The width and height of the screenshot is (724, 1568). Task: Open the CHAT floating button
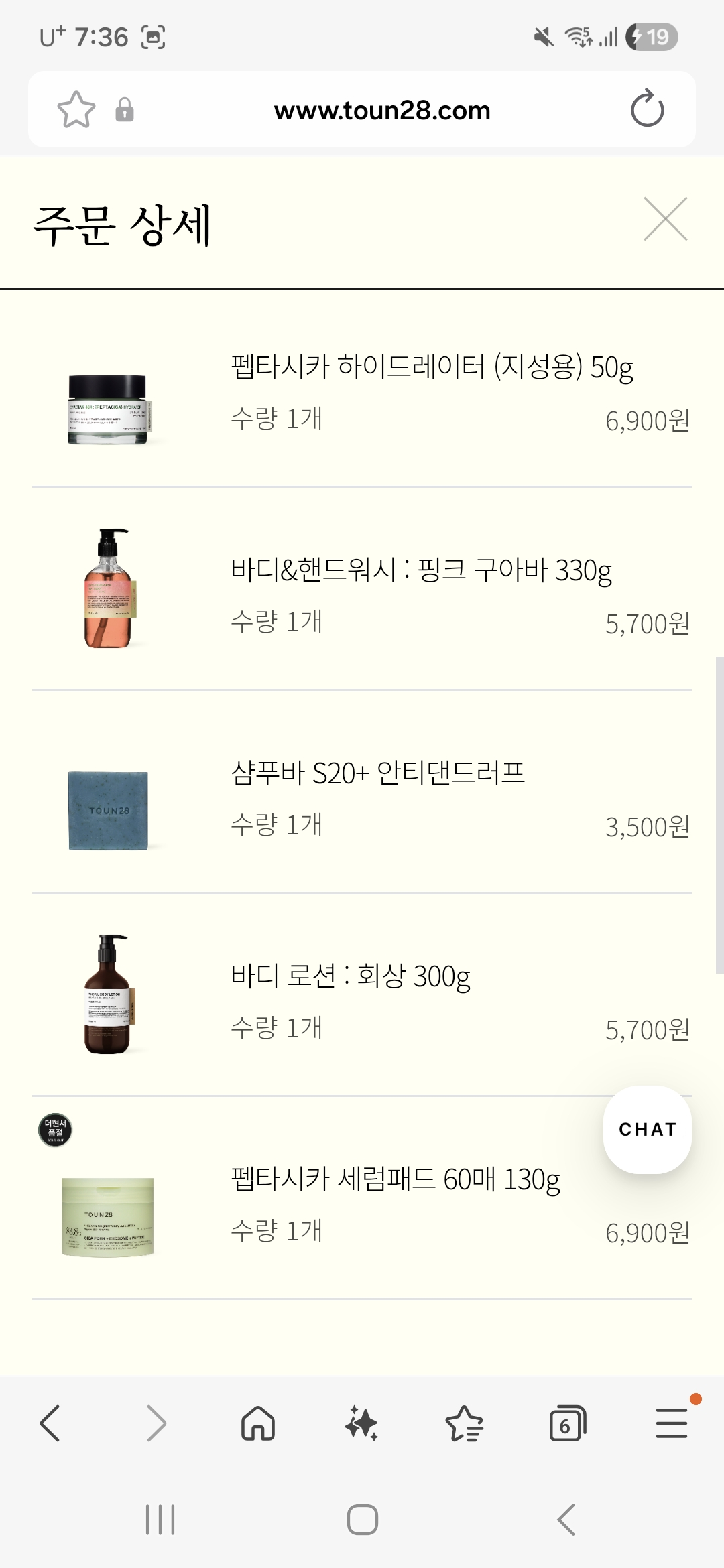click(647, 1129)
